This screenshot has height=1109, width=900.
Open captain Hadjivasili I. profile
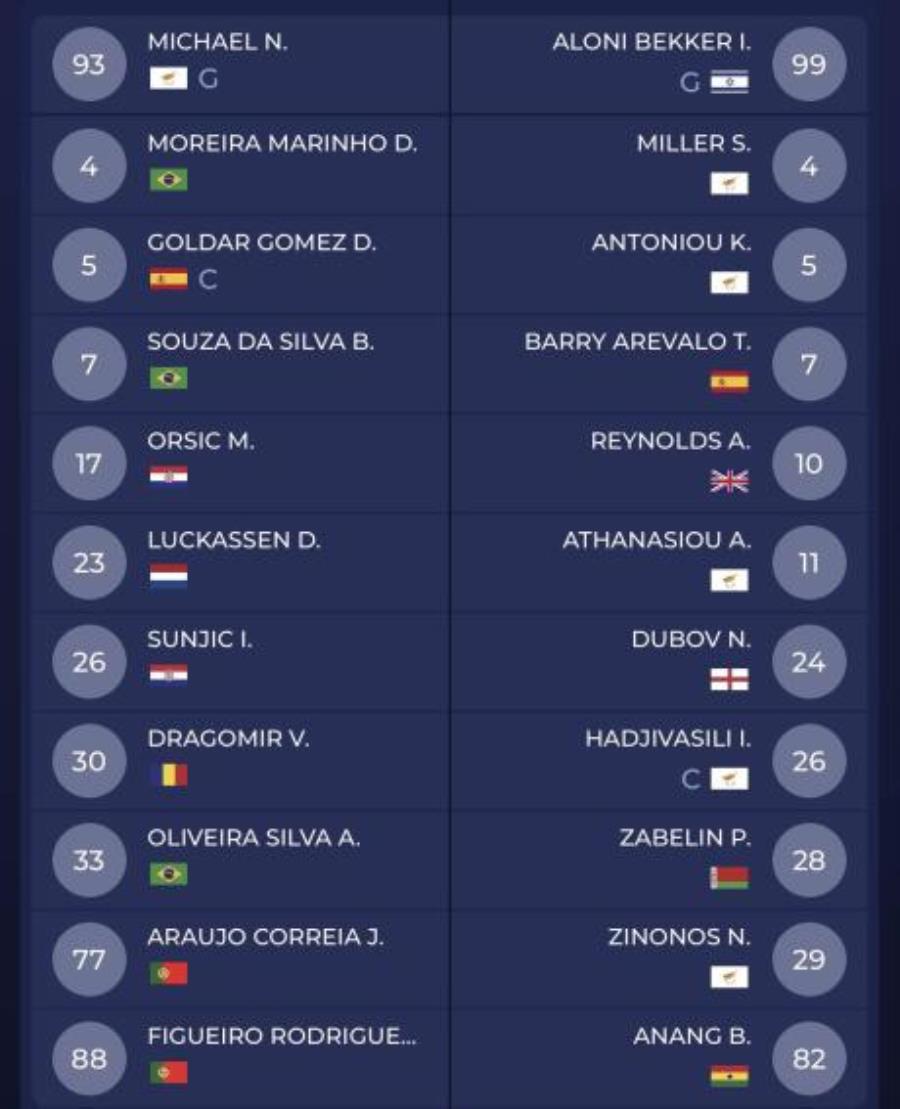point(667,739)
